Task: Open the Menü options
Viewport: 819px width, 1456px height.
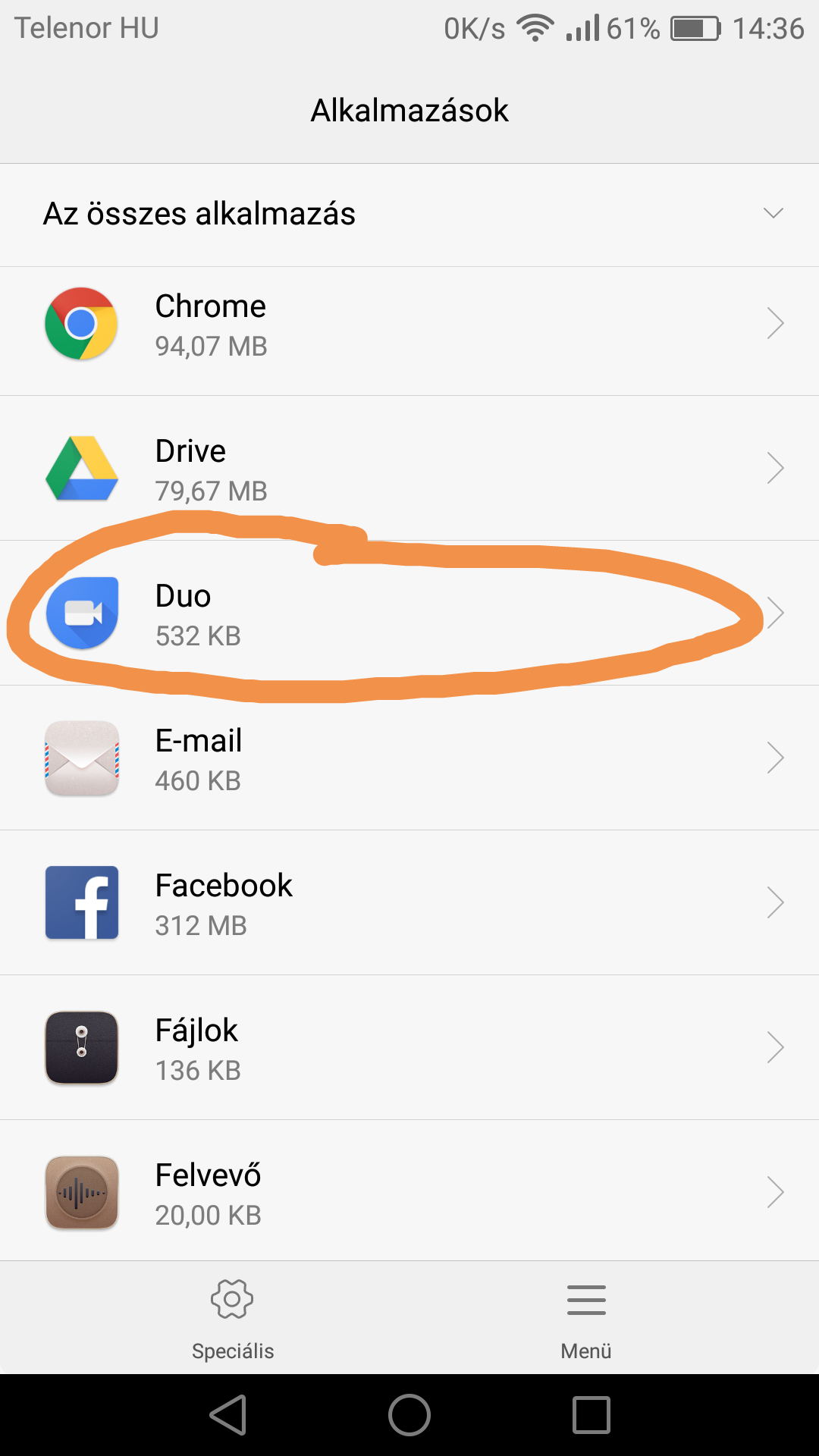Action: [x=586, y=1318]
